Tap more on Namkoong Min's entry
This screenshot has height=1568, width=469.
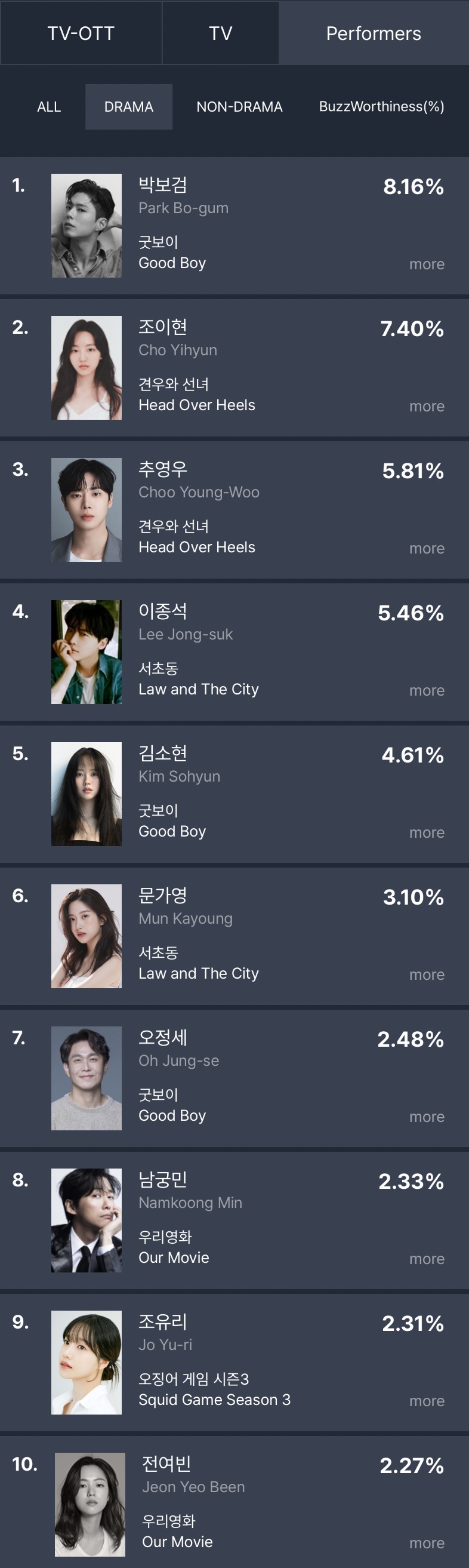point(427,1258)
